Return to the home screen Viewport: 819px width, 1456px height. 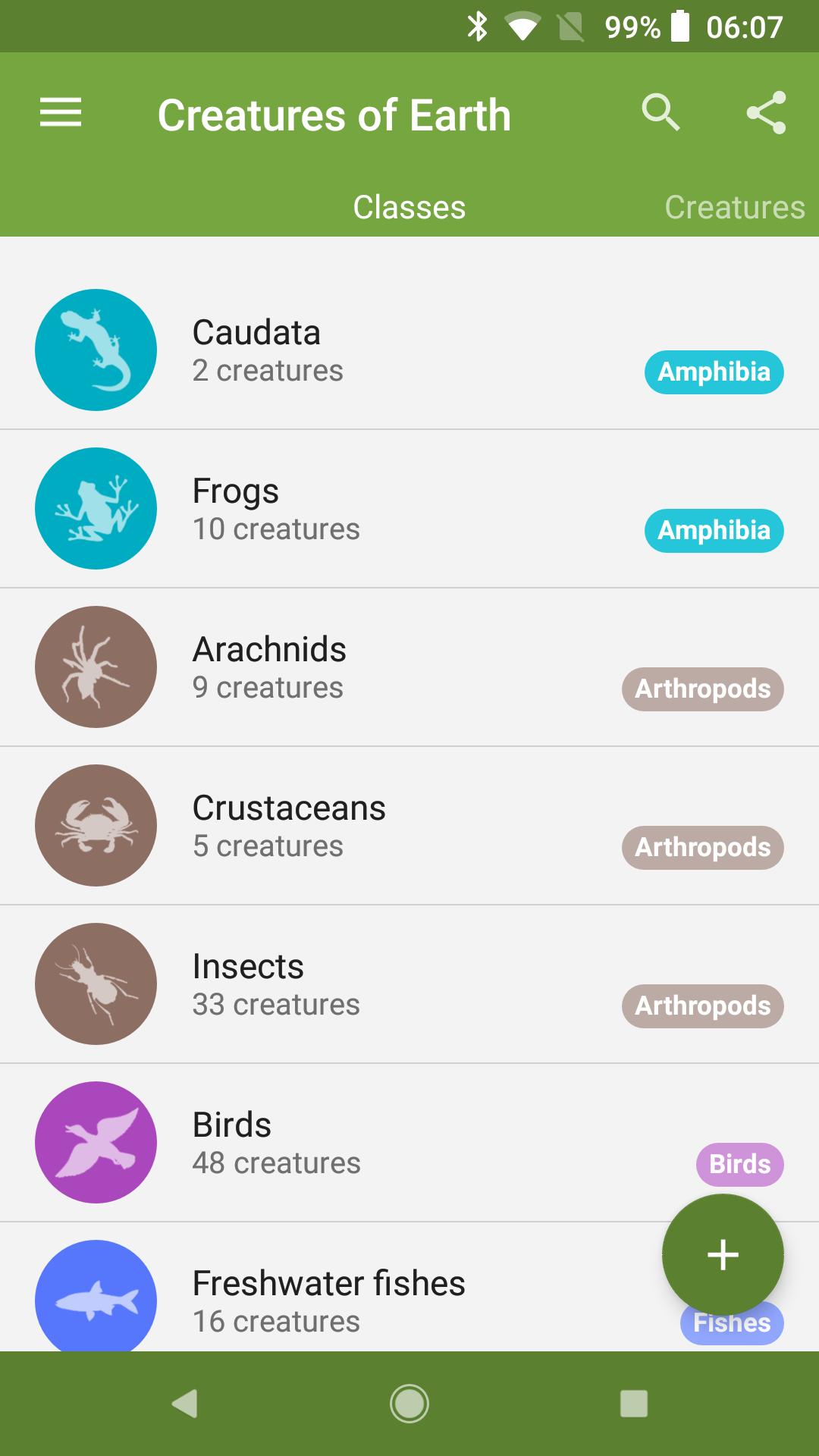(409, 1404)
